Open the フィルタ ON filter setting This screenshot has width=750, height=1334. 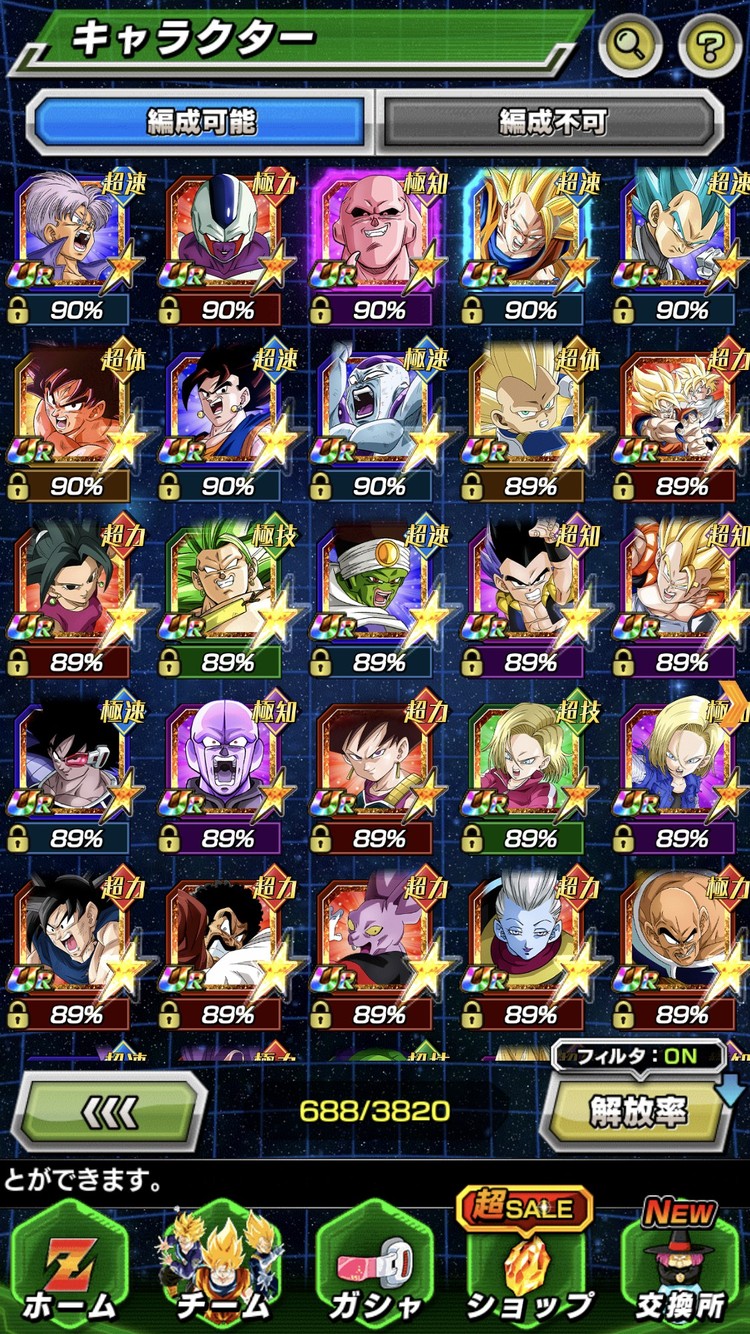637,1056
